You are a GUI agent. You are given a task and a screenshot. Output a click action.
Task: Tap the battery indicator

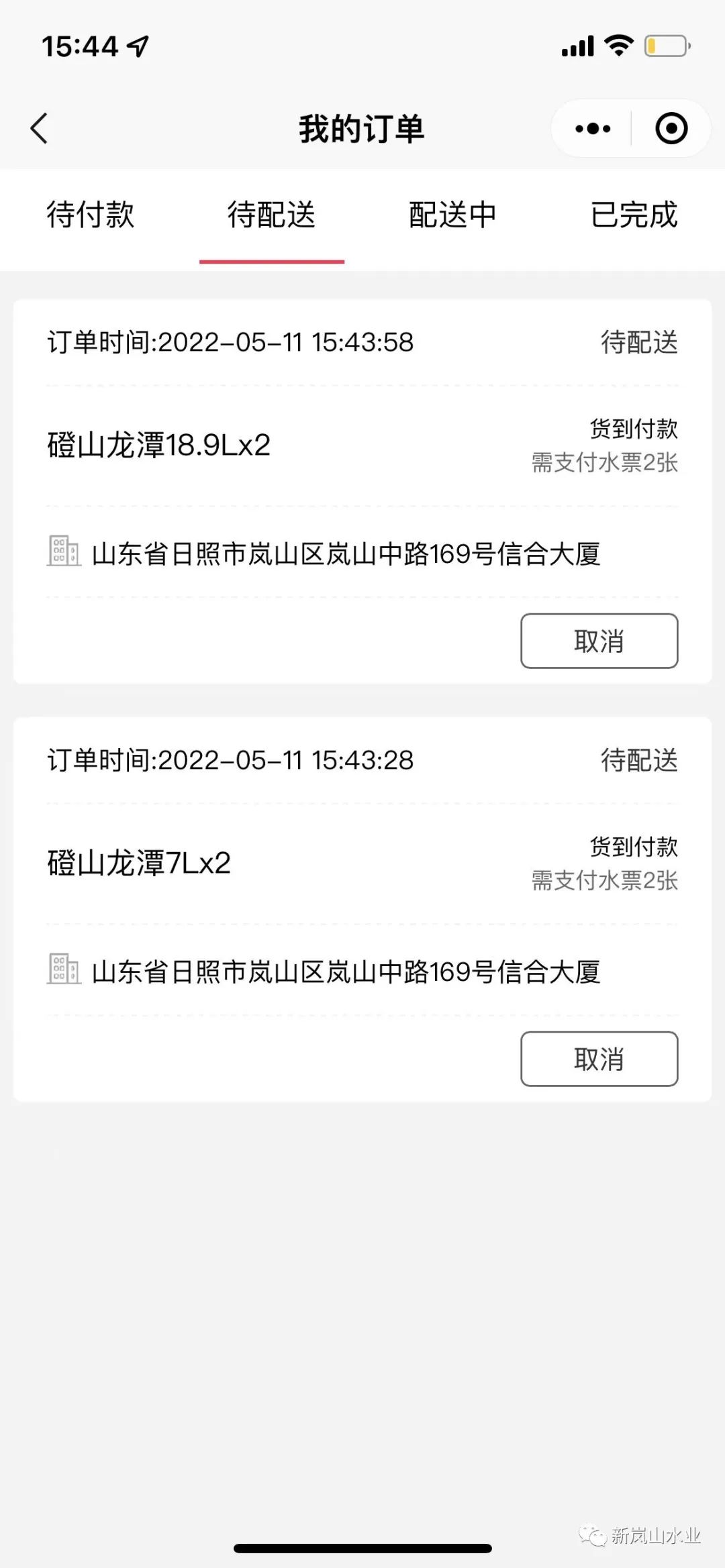point(665,46)
